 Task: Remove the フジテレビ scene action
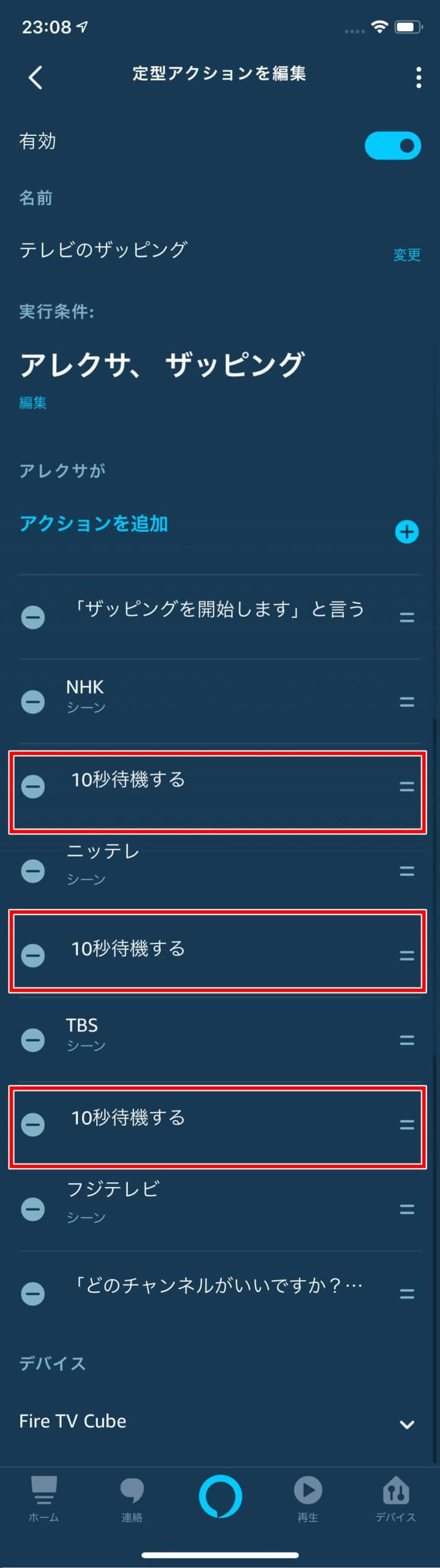(33, 1208)
